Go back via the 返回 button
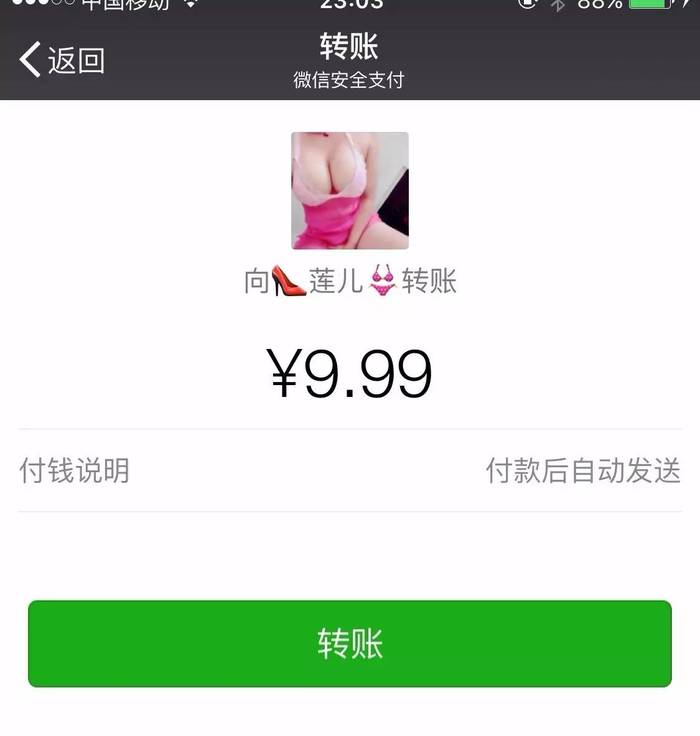 click(x=62, y=61)
